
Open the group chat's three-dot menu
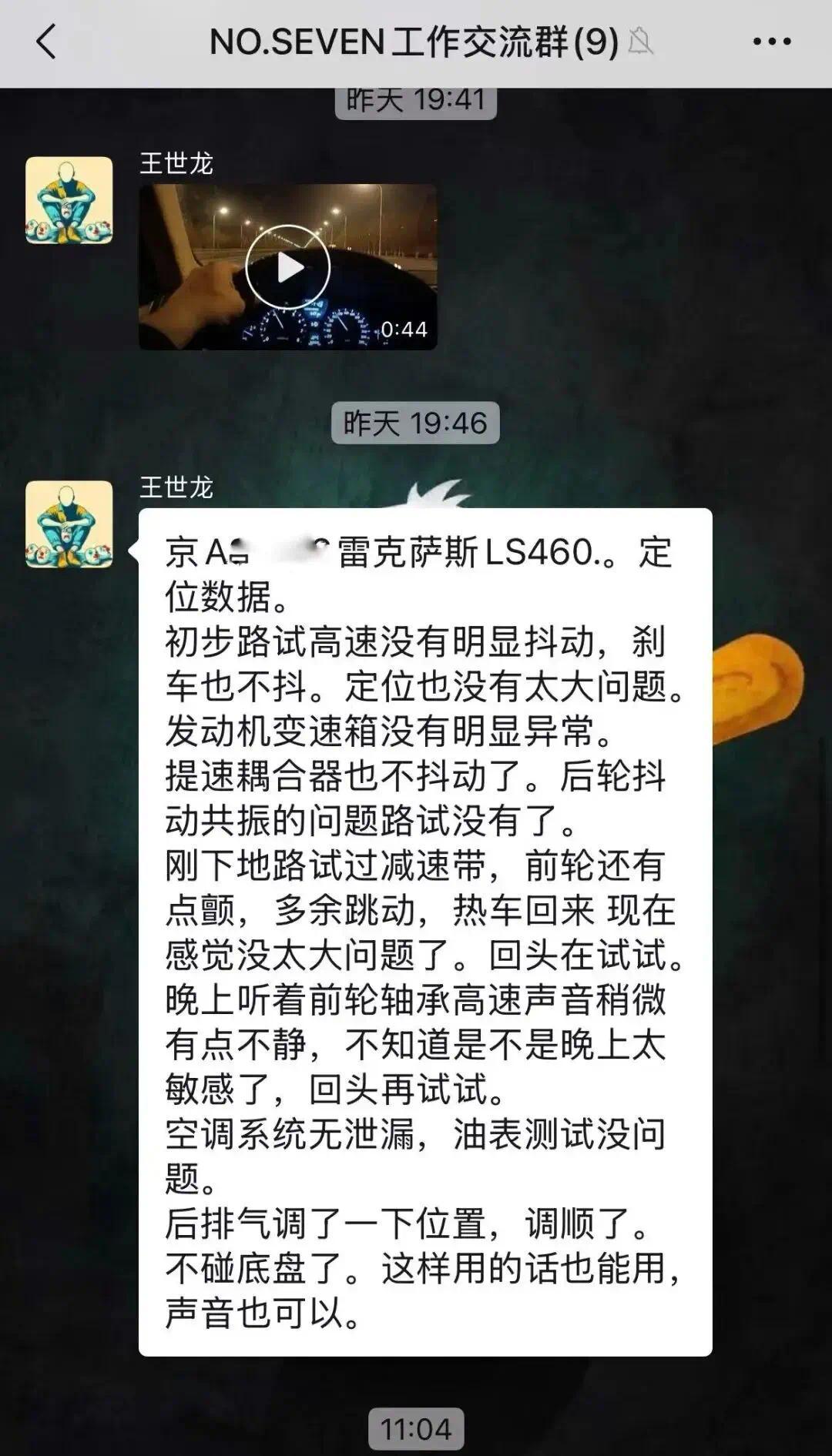(x=773, y=42)
